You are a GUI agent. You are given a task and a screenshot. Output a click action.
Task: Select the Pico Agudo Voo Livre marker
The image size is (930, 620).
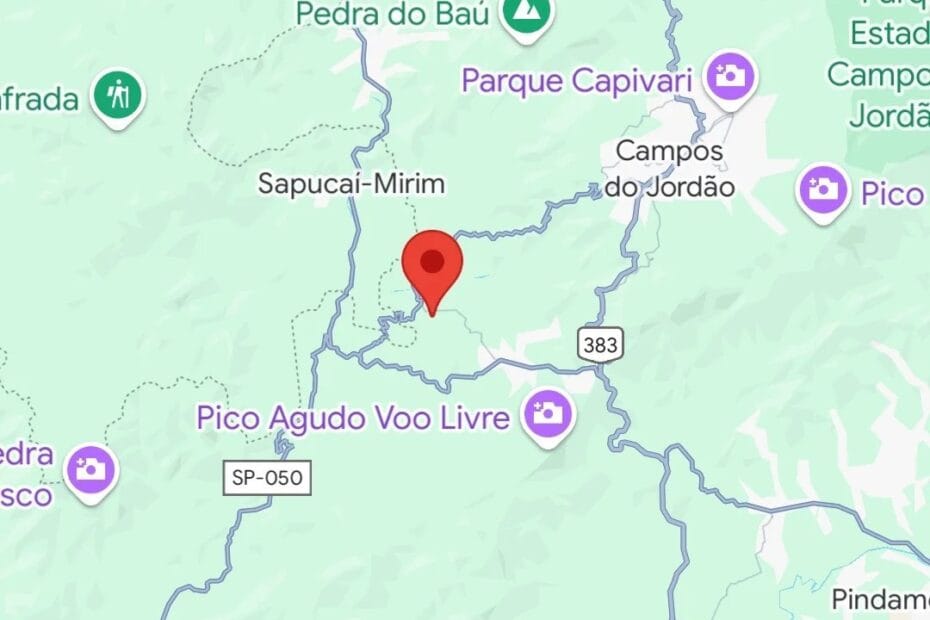546,413
